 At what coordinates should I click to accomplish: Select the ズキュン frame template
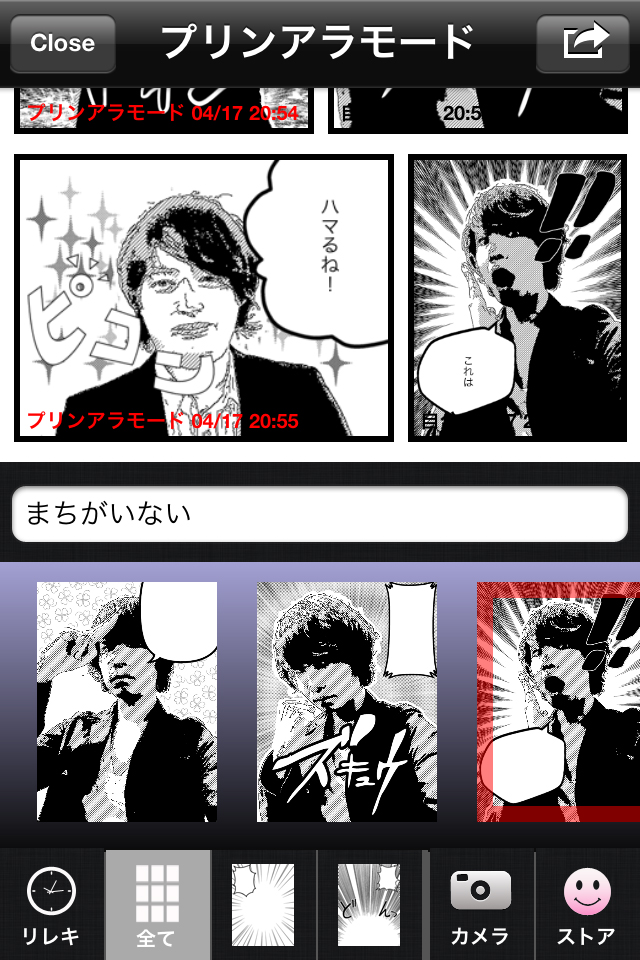pos(346,701)
